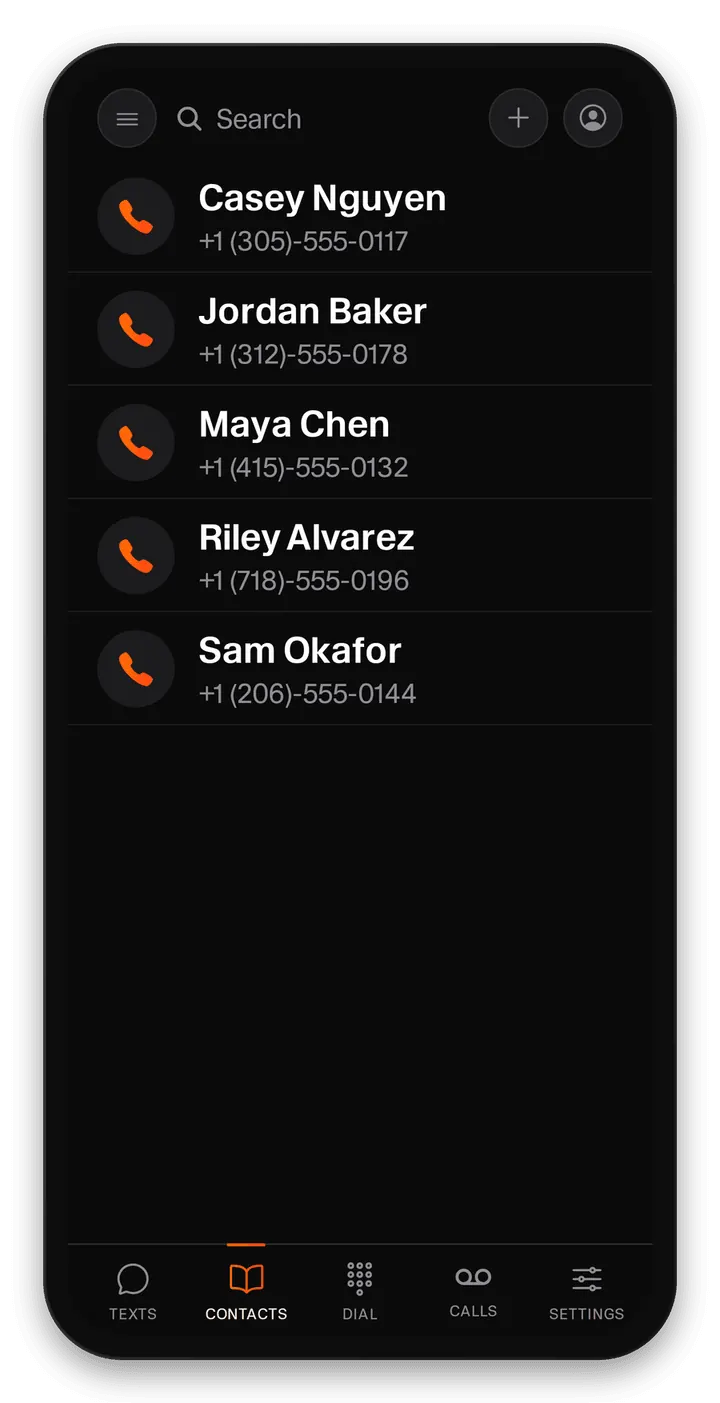Viewport: 720px width, 1403px height.
Task: Call Casey Nguyen via phone icon
Action: (x=136, y=216)
